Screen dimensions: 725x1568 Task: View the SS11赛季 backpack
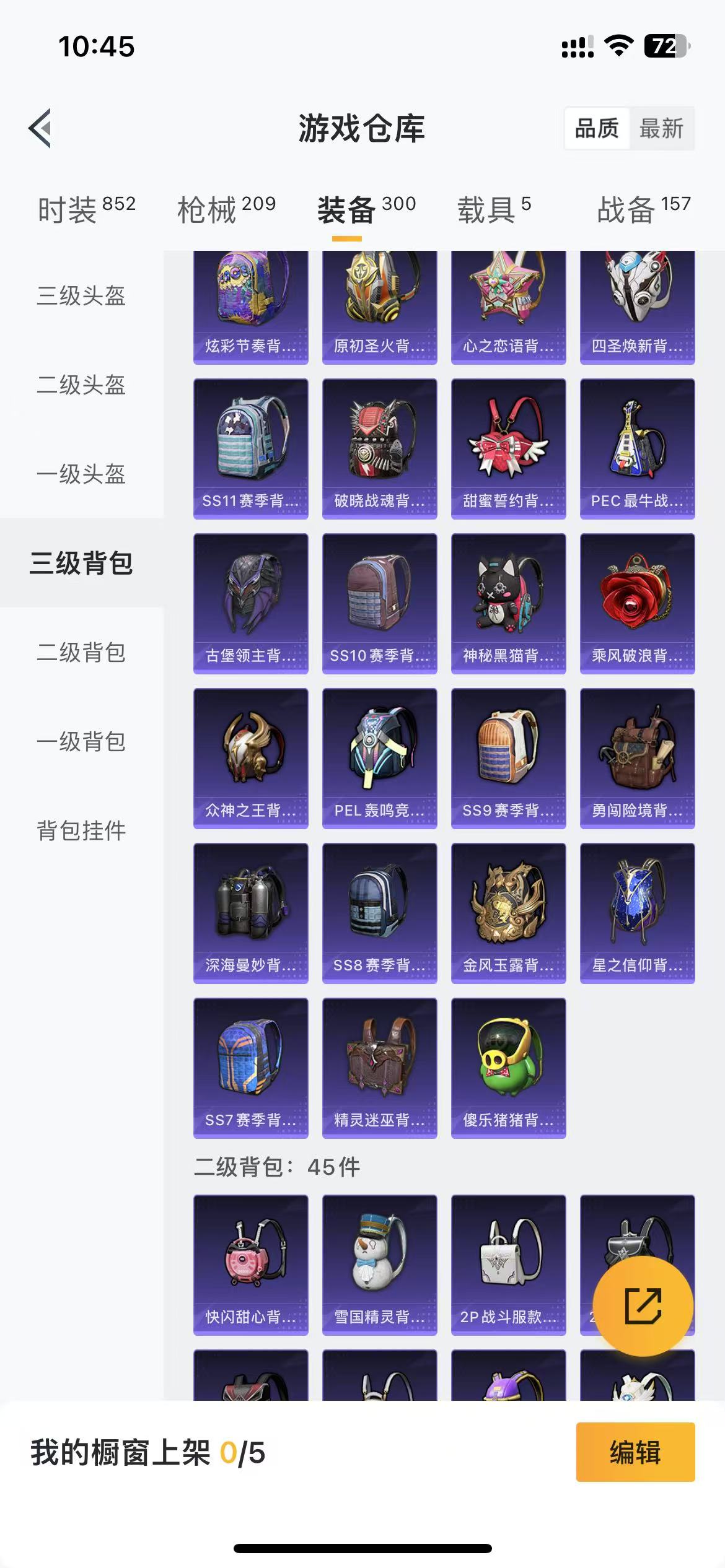251,449
